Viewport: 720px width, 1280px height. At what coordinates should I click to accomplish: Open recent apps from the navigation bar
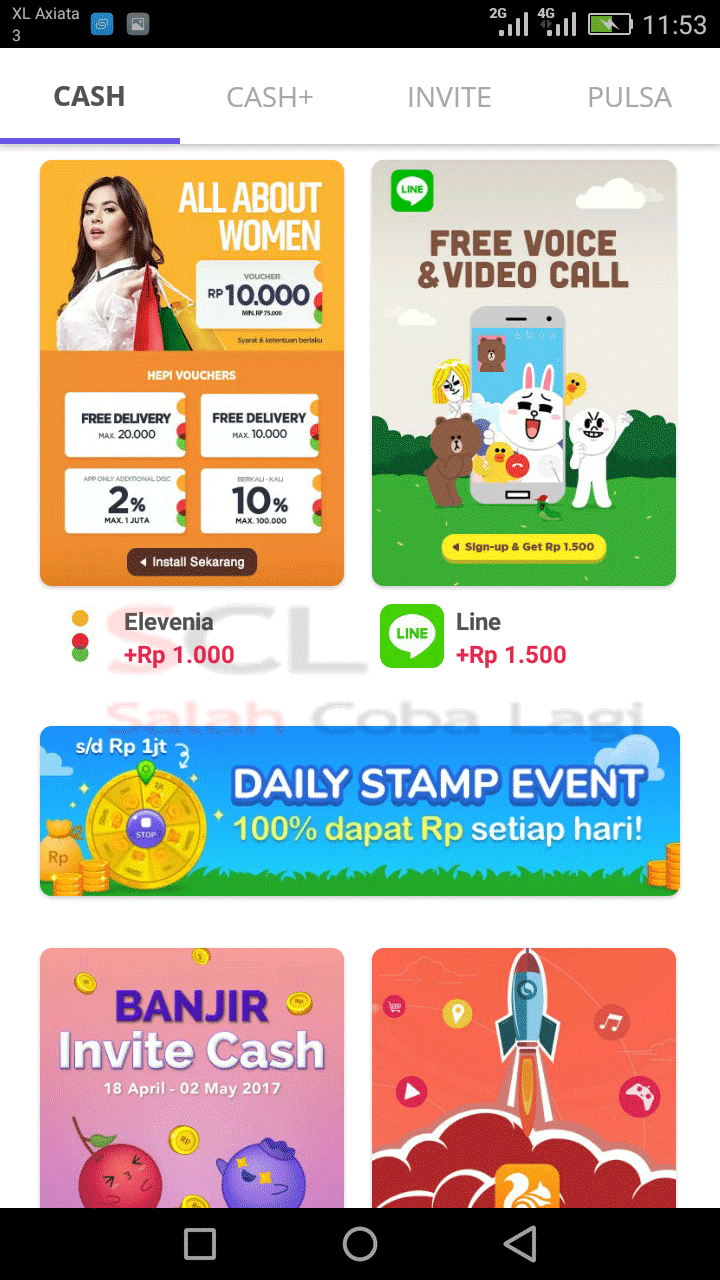pyautogui.click(x=200, y=1244)
